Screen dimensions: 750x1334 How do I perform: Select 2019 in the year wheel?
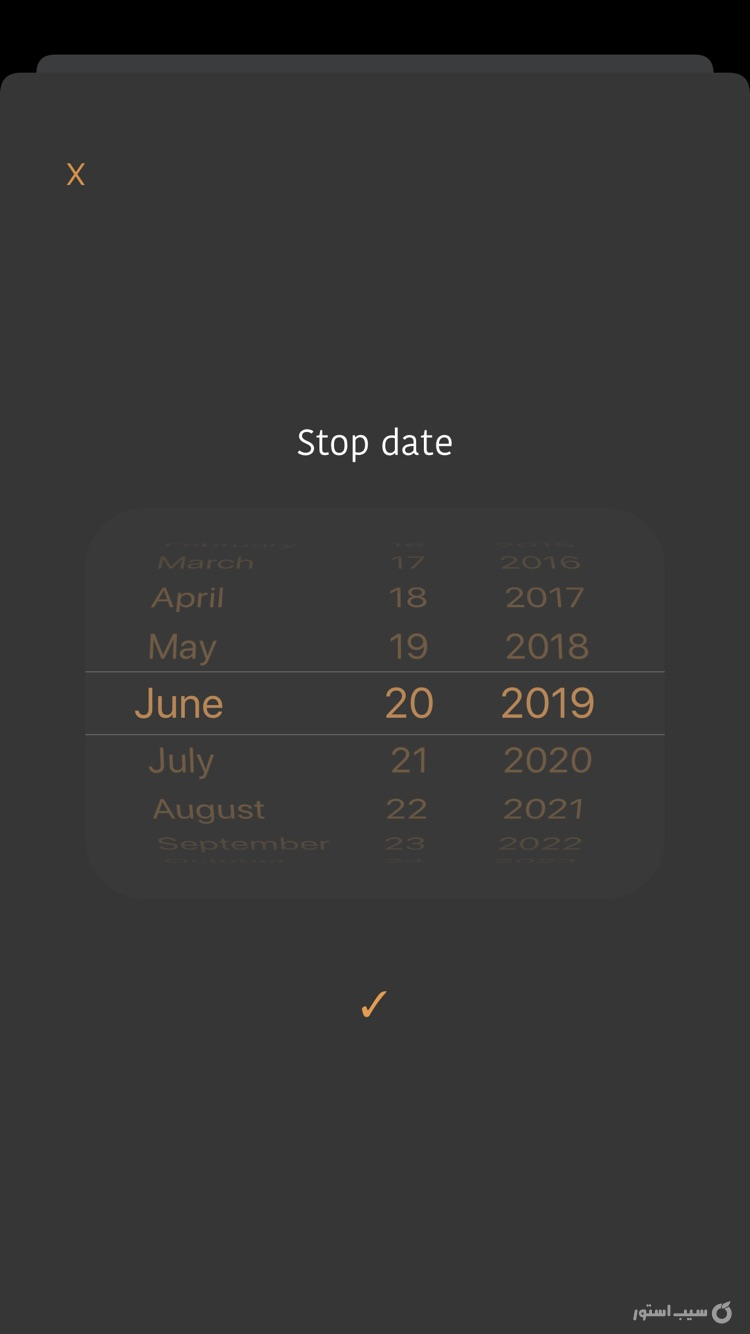pos(547,703)
